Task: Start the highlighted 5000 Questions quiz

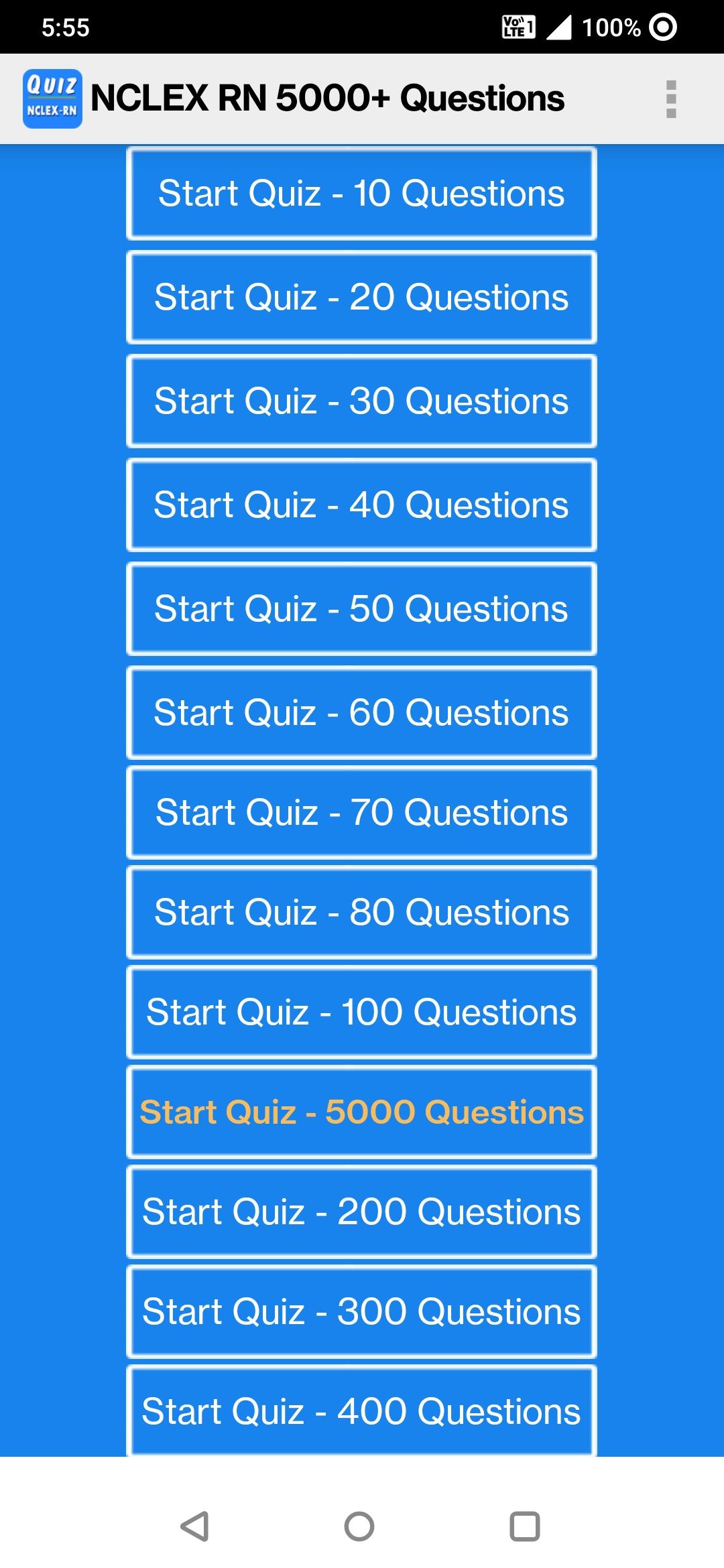Action: [x=361, y=1112]
